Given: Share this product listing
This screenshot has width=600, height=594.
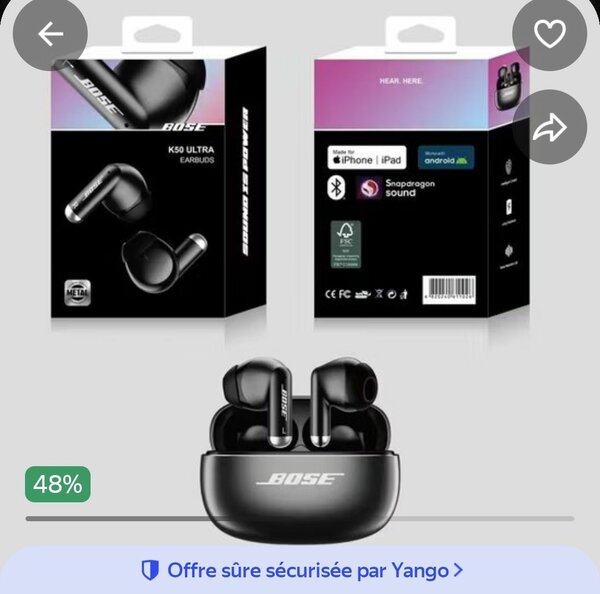Looking at the screenshot, I should [549, 127].
